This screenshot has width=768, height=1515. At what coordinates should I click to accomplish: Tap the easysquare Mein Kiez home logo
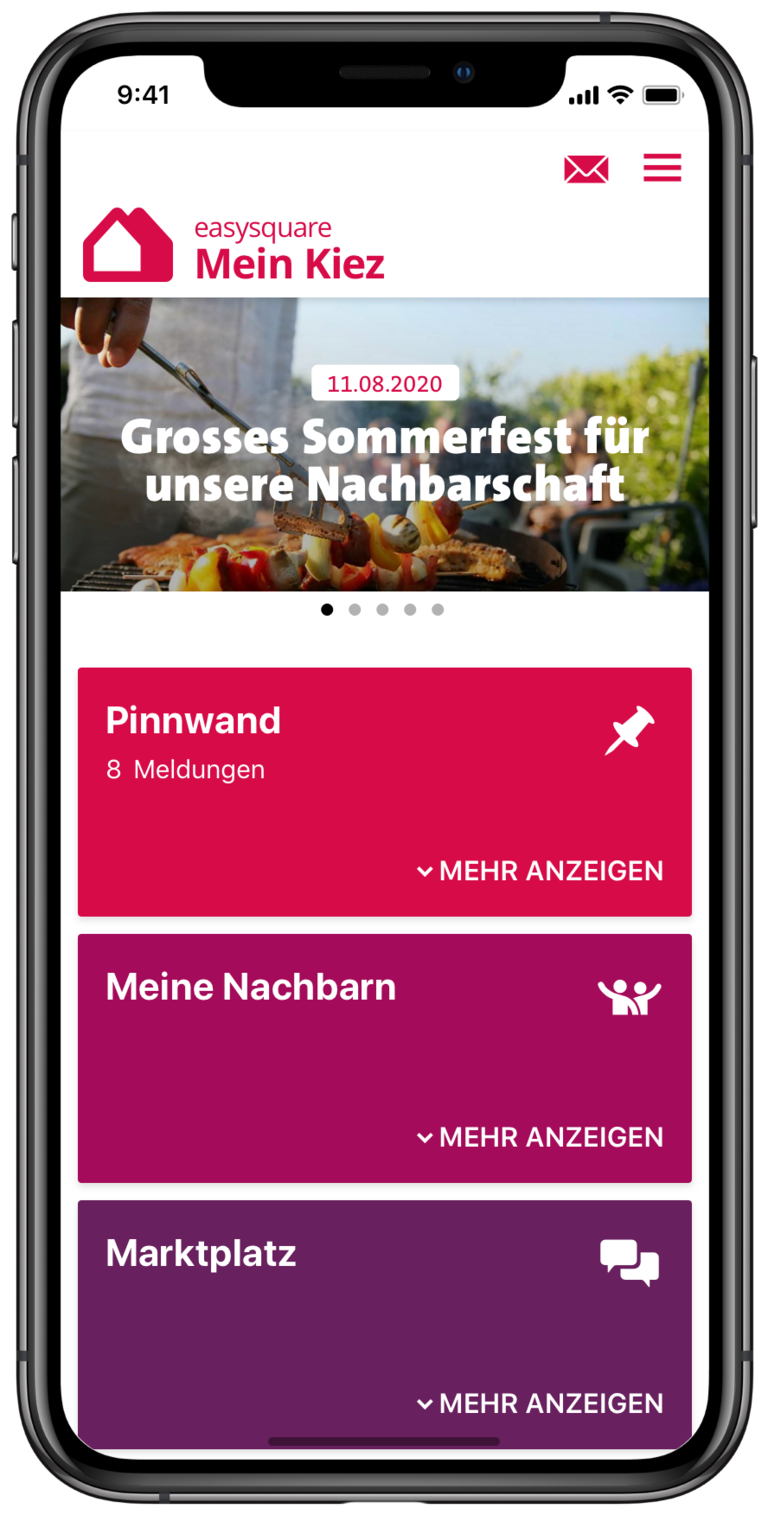[x=234, y=245]
